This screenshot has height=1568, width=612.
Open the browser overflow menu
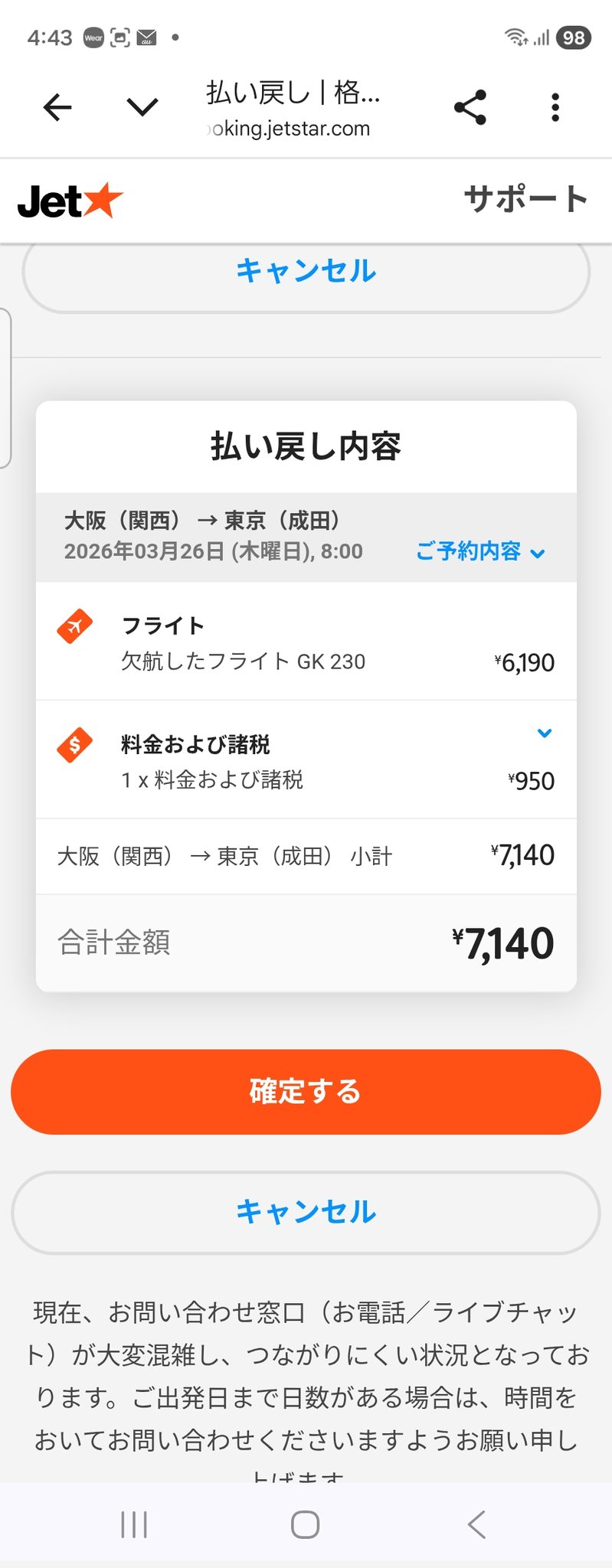coord(555,107)
